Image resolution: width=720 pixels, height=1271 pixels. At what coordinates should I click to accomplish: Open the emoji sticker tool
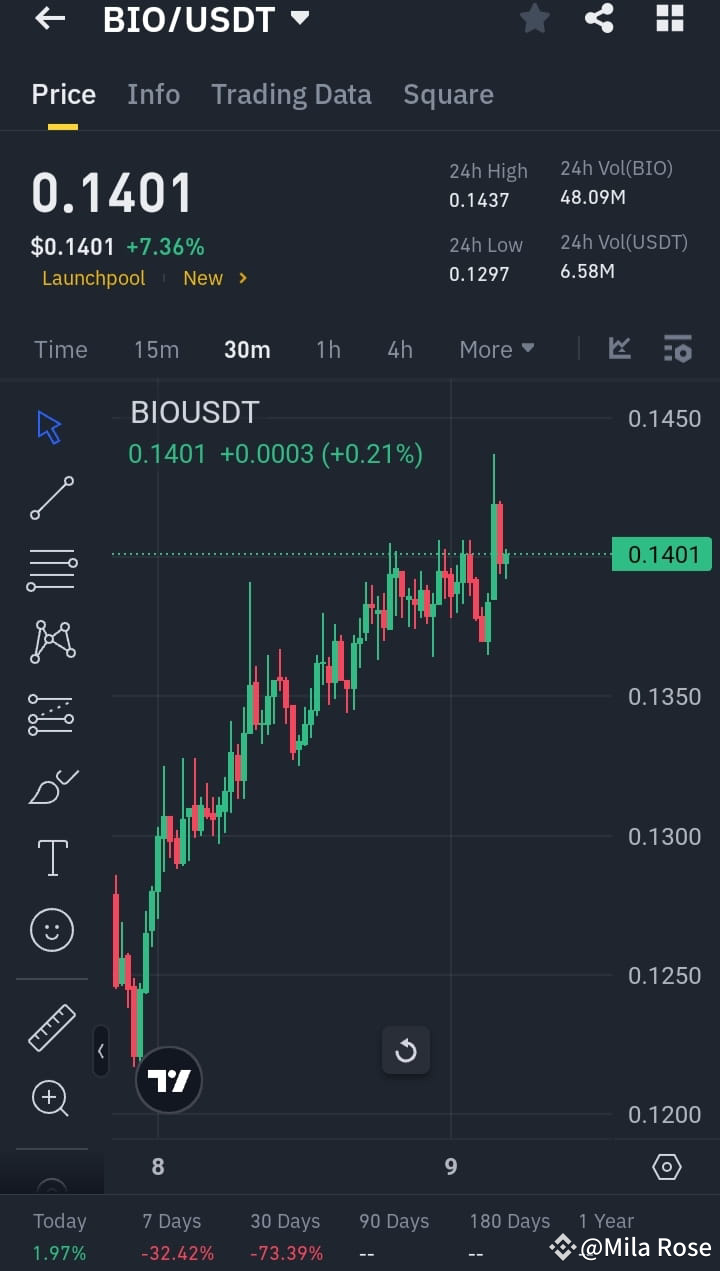[51, 929]
